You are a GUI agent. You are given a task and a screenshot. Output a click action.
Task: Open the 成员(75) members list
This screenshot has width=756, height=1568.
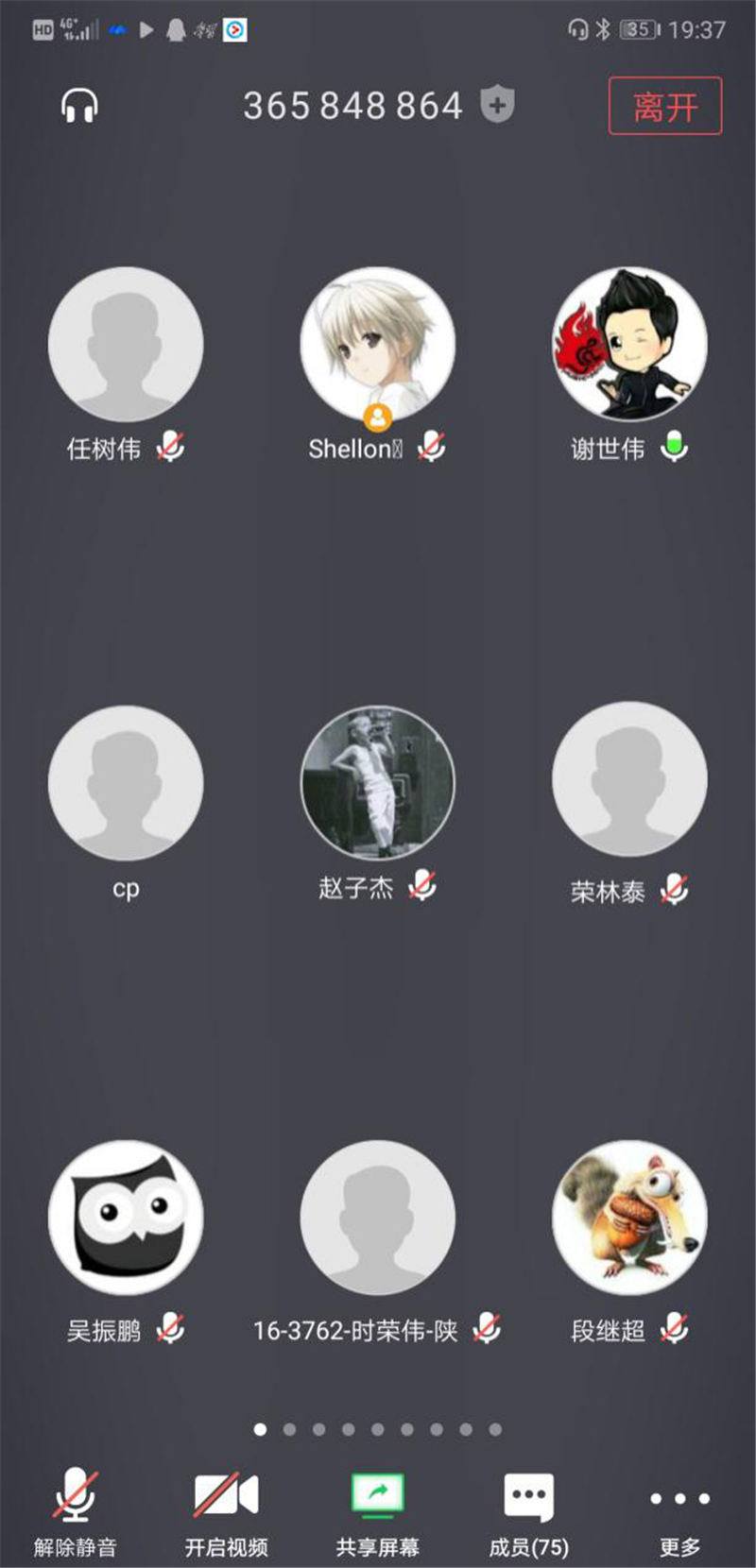click(x=528, y=1510)
